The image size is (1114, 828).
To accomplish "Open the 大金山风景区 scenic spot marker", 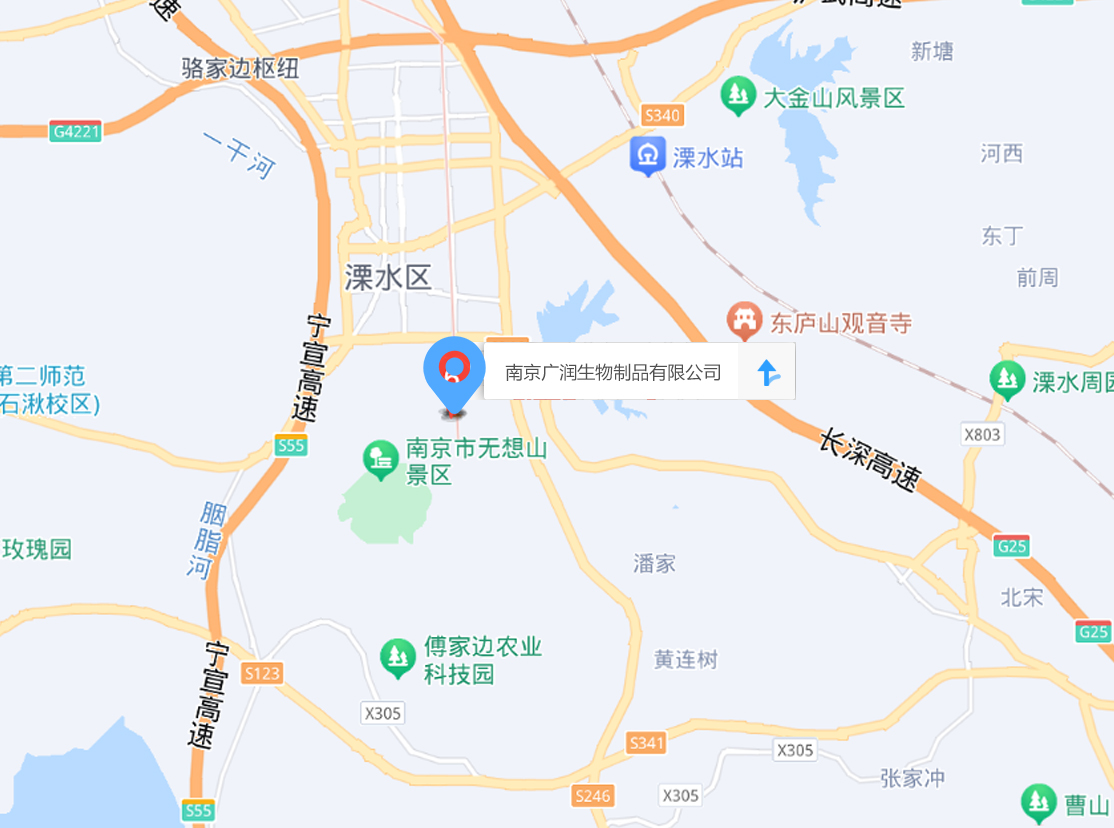I will pyautogui.click(x=738, y=96).
